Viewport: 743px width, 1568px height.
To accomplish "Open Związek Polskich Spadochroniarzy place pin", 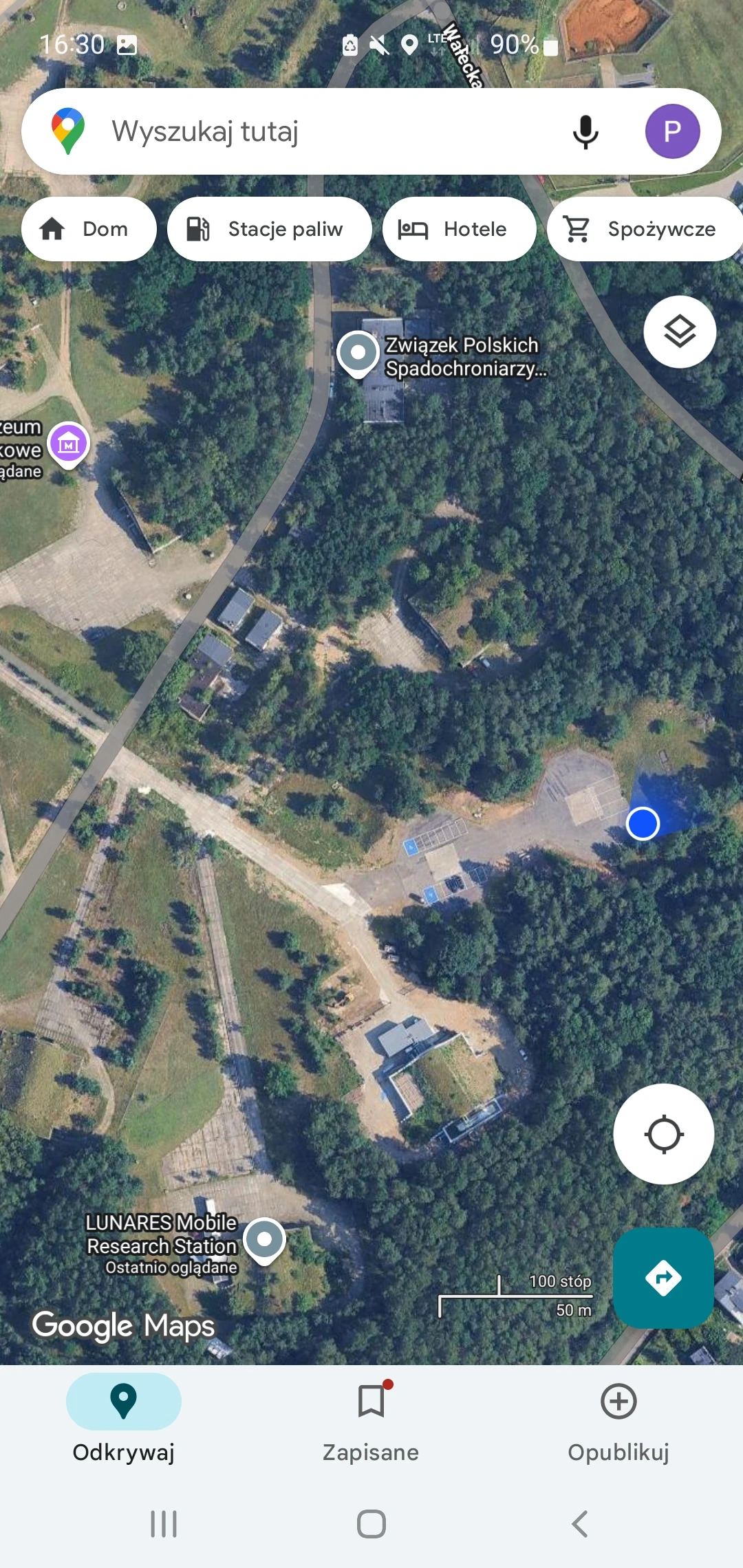I will (x=358, y=353).
